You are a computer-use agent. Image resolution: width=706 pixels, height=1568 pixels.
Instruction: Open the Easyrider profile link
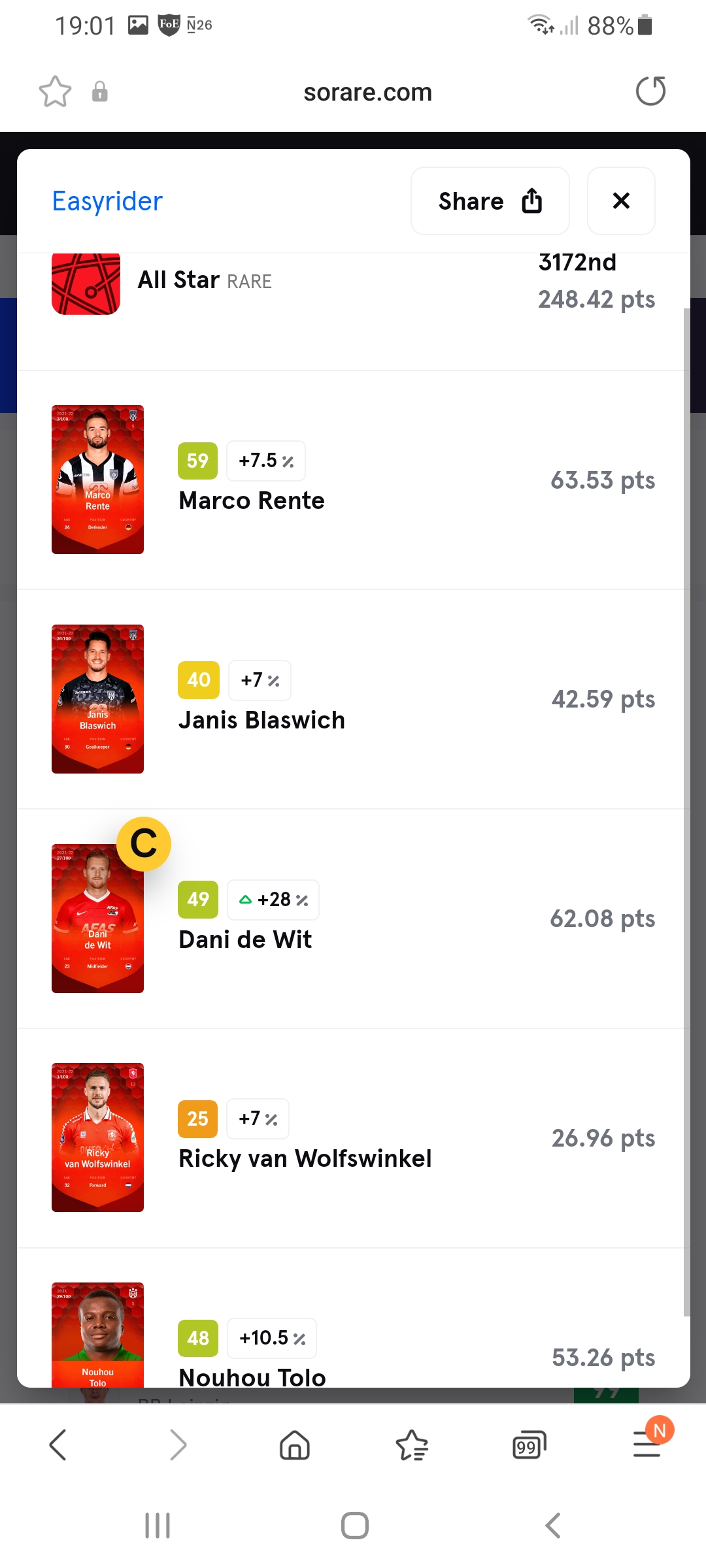click(x=107, y=201)
